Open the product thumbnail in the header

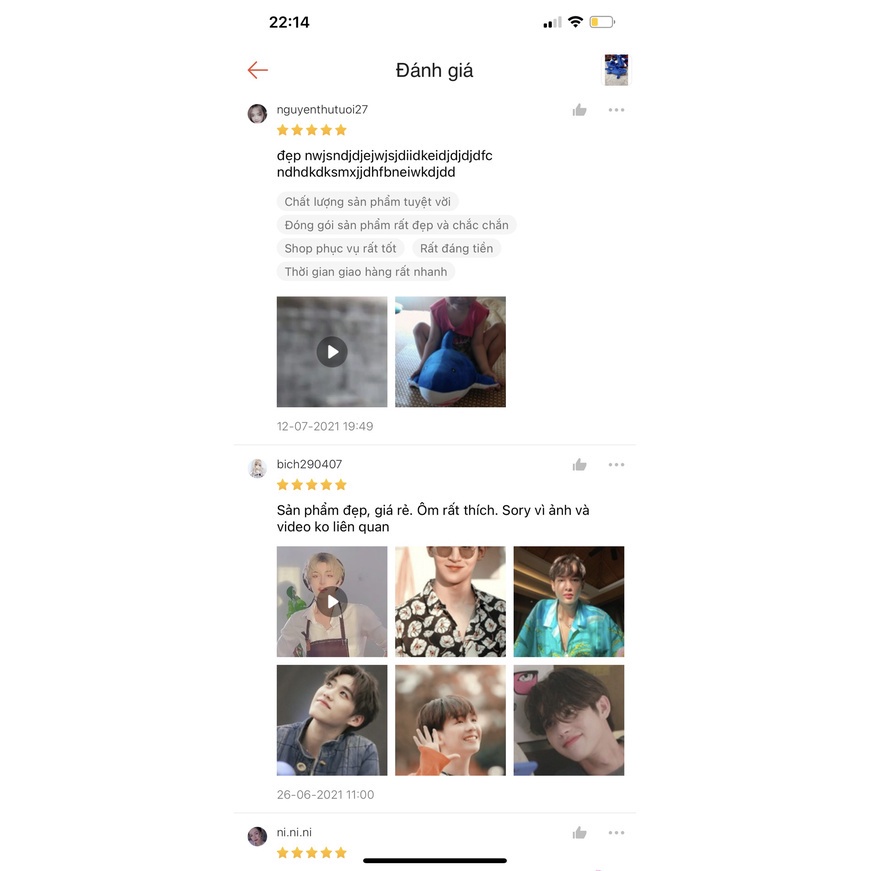616,70
